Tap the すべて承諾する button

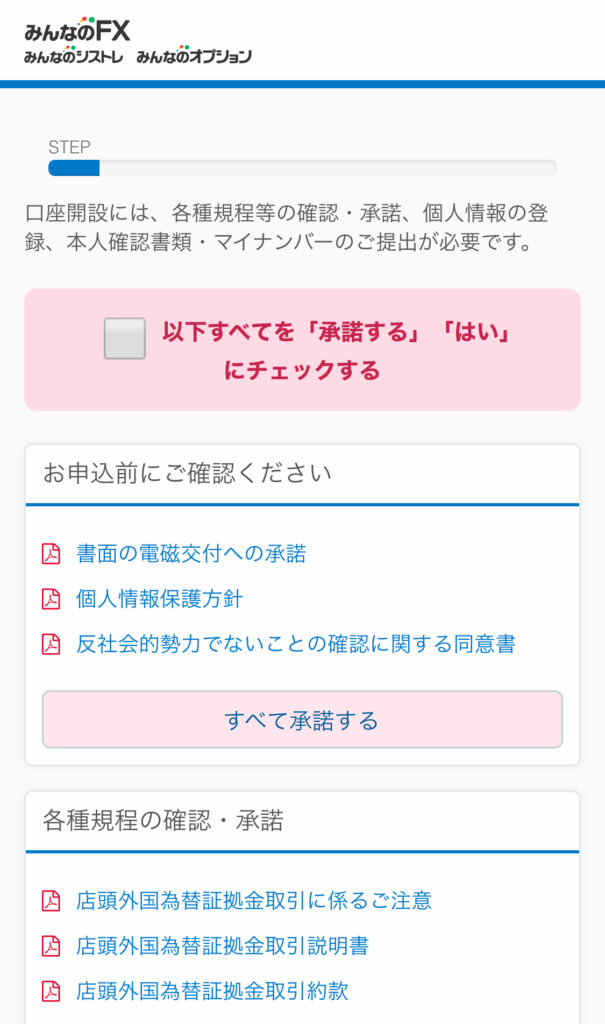point(302,720)
